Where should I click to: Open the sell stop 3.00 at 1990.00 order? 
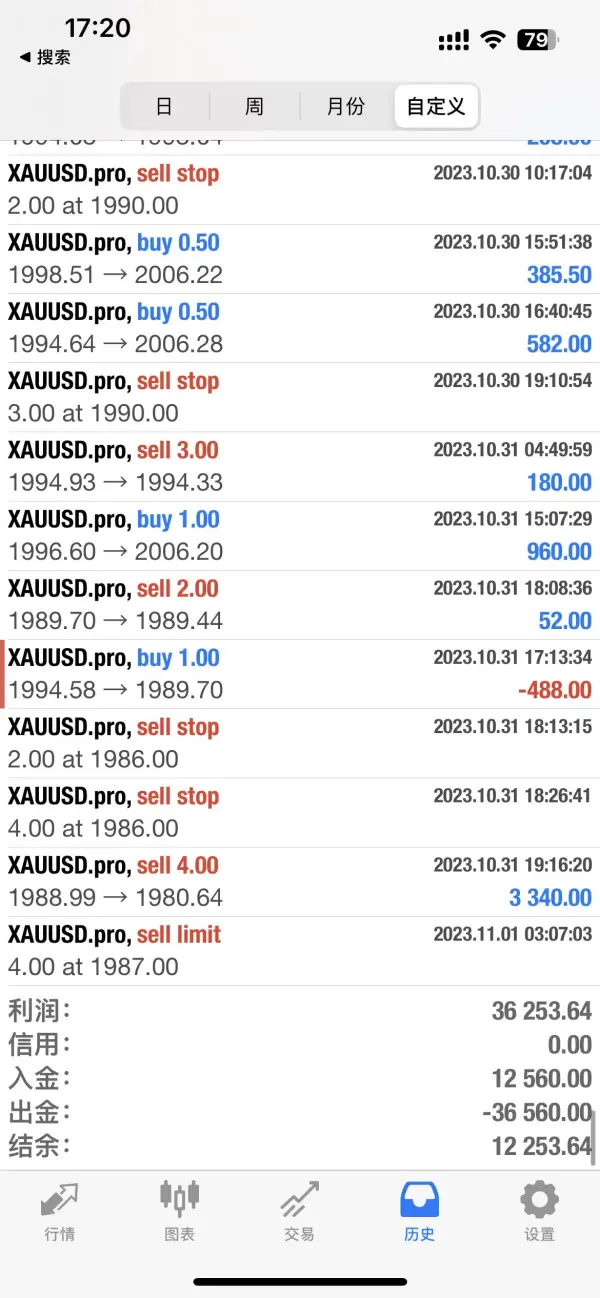click(300, 397)
